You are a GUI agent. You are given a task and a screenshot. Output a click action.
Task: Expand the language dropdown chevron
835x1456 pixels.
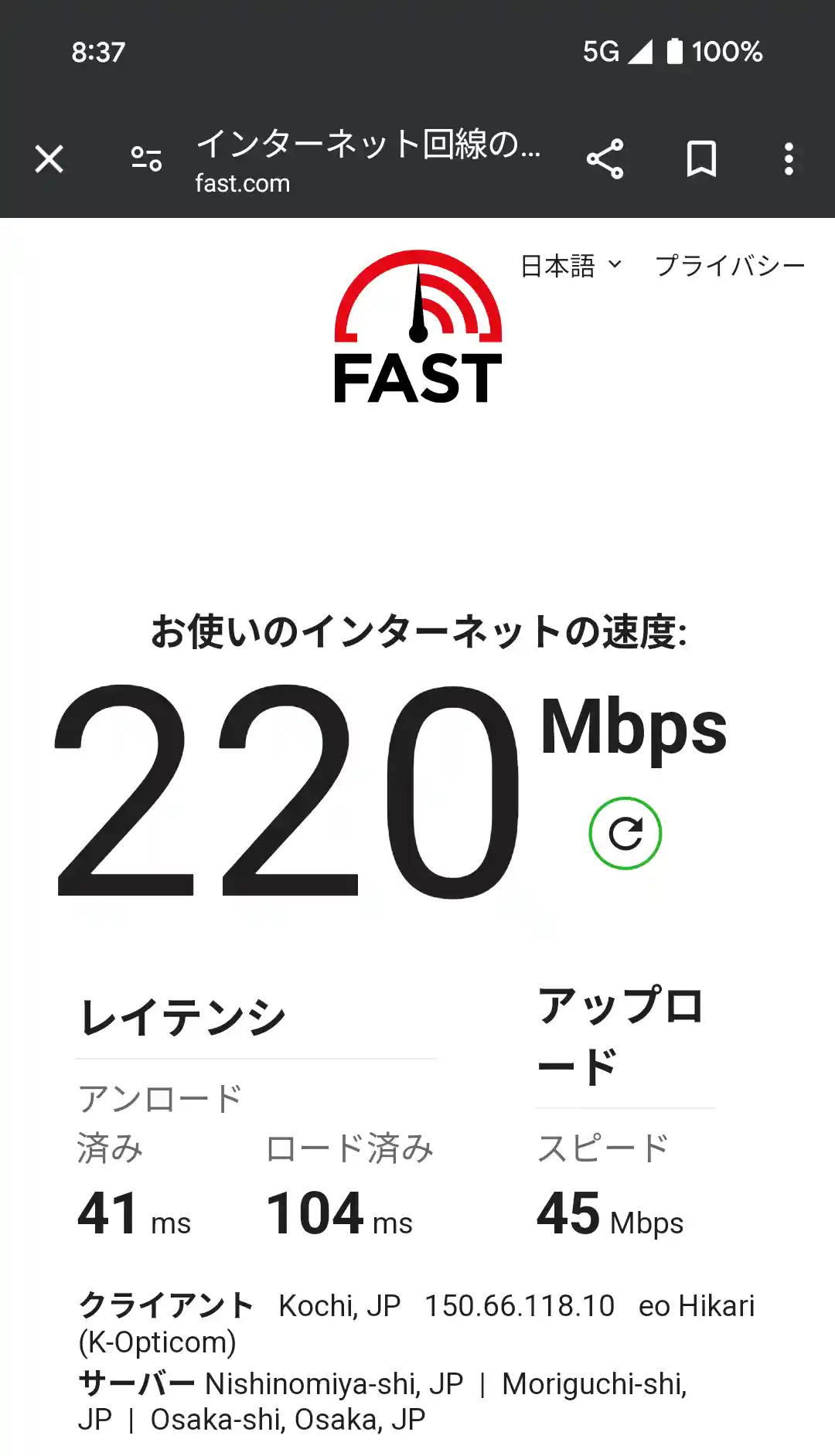coord(616,268)
